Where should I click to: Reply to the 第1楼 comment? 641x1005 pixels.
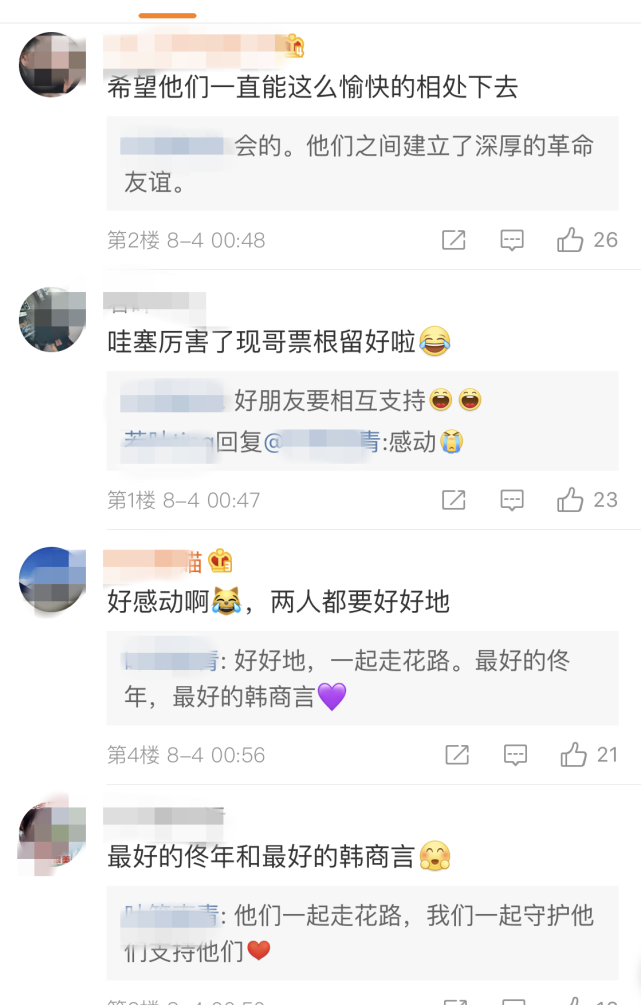[x=512, y=499]
